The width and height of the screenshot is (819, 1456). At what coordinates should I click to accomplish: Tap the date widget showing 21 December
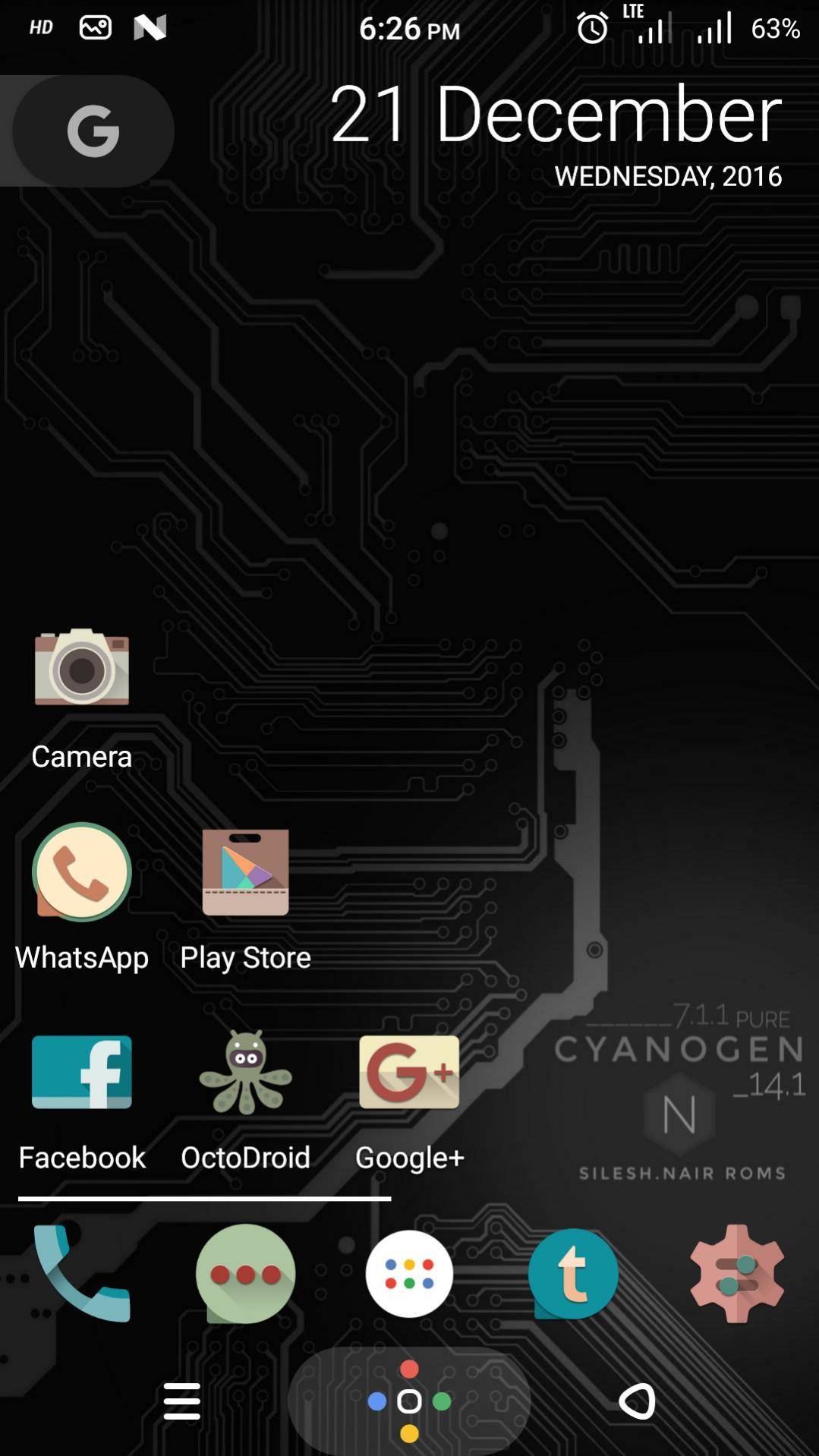(x=554, y=131)
